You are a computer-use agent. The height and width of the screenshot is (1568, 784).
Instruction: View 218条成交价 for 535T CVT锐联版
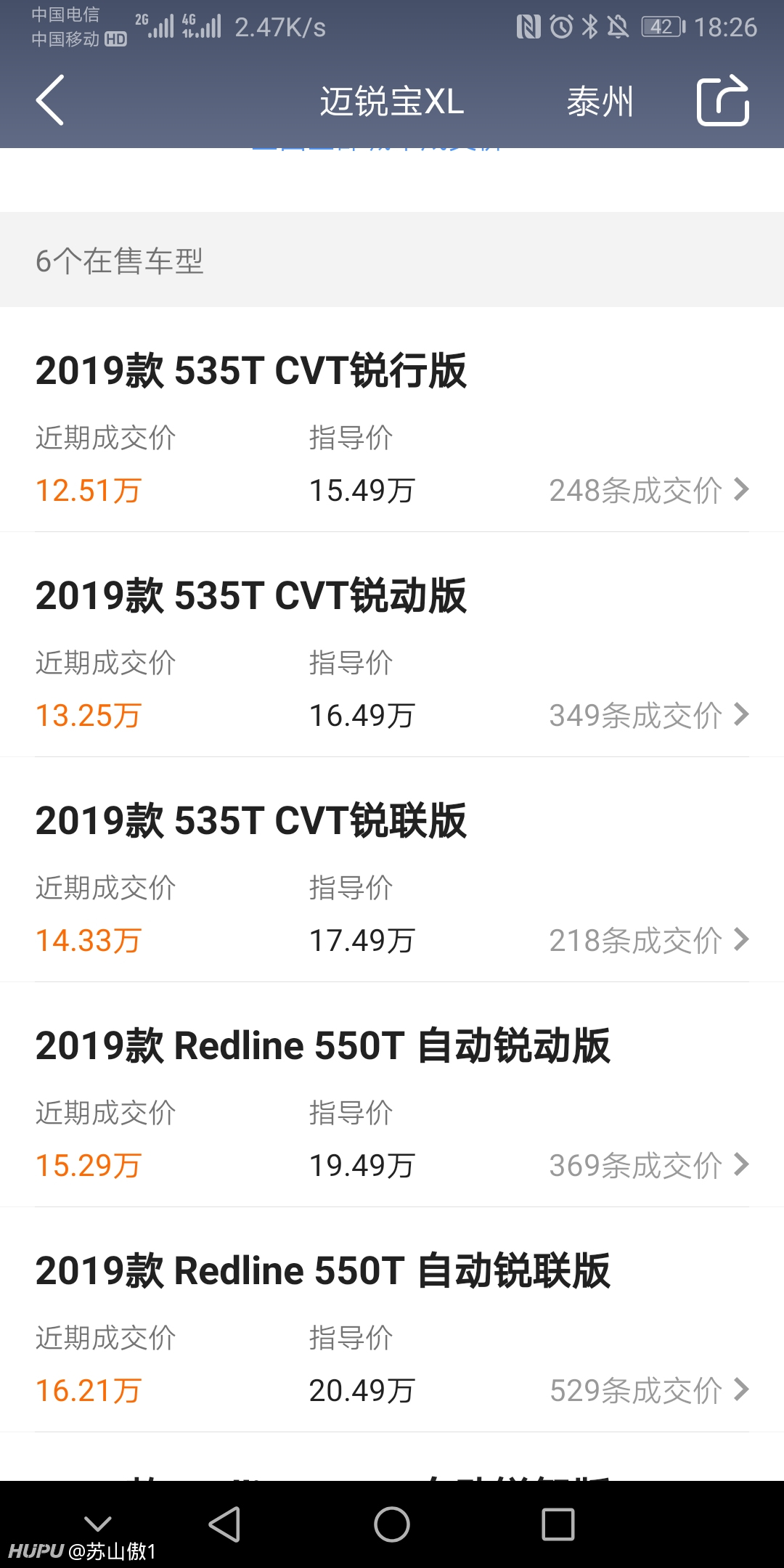649,941
